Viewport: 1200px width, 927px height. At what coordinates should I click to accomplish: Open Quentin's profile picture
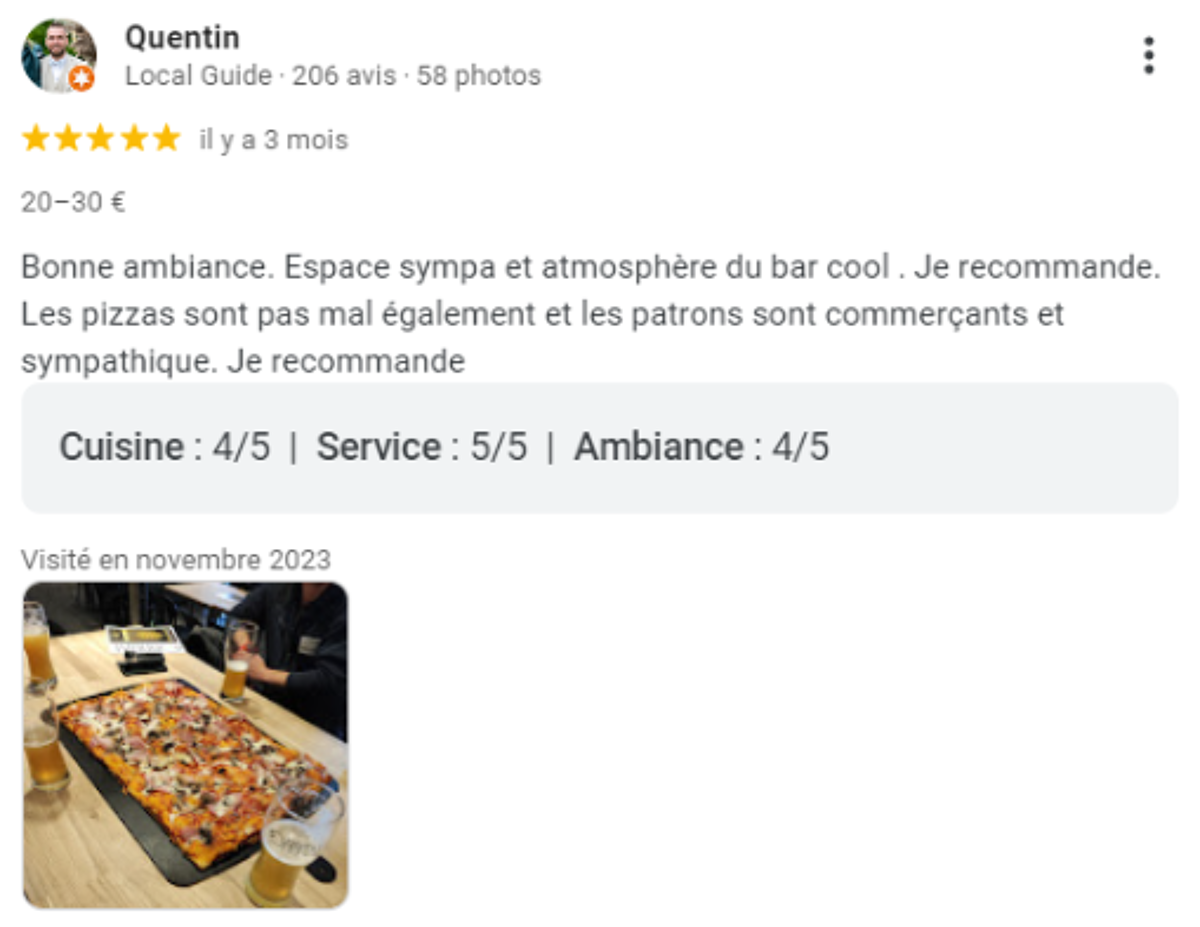click(x=58, y=56)
